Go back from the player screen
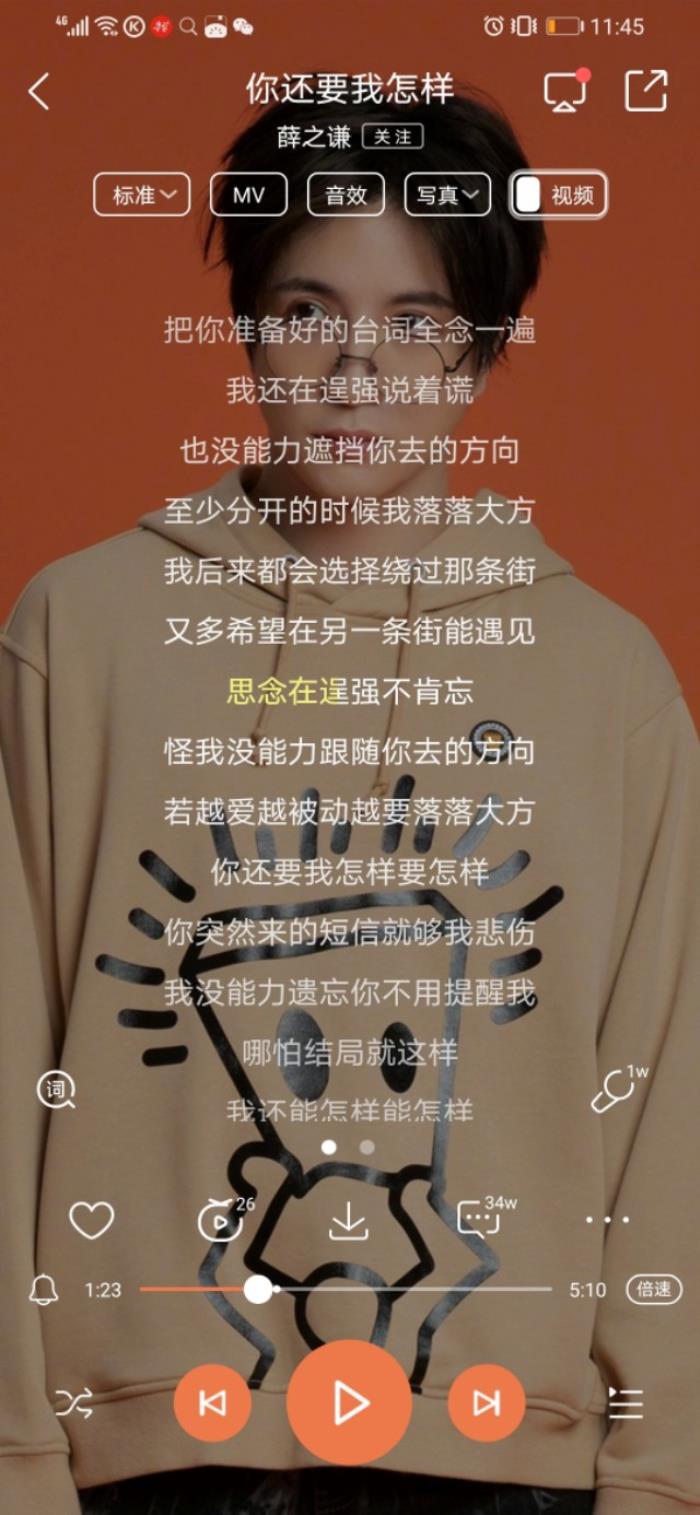The image size is (700, 1515). [39, 92]
